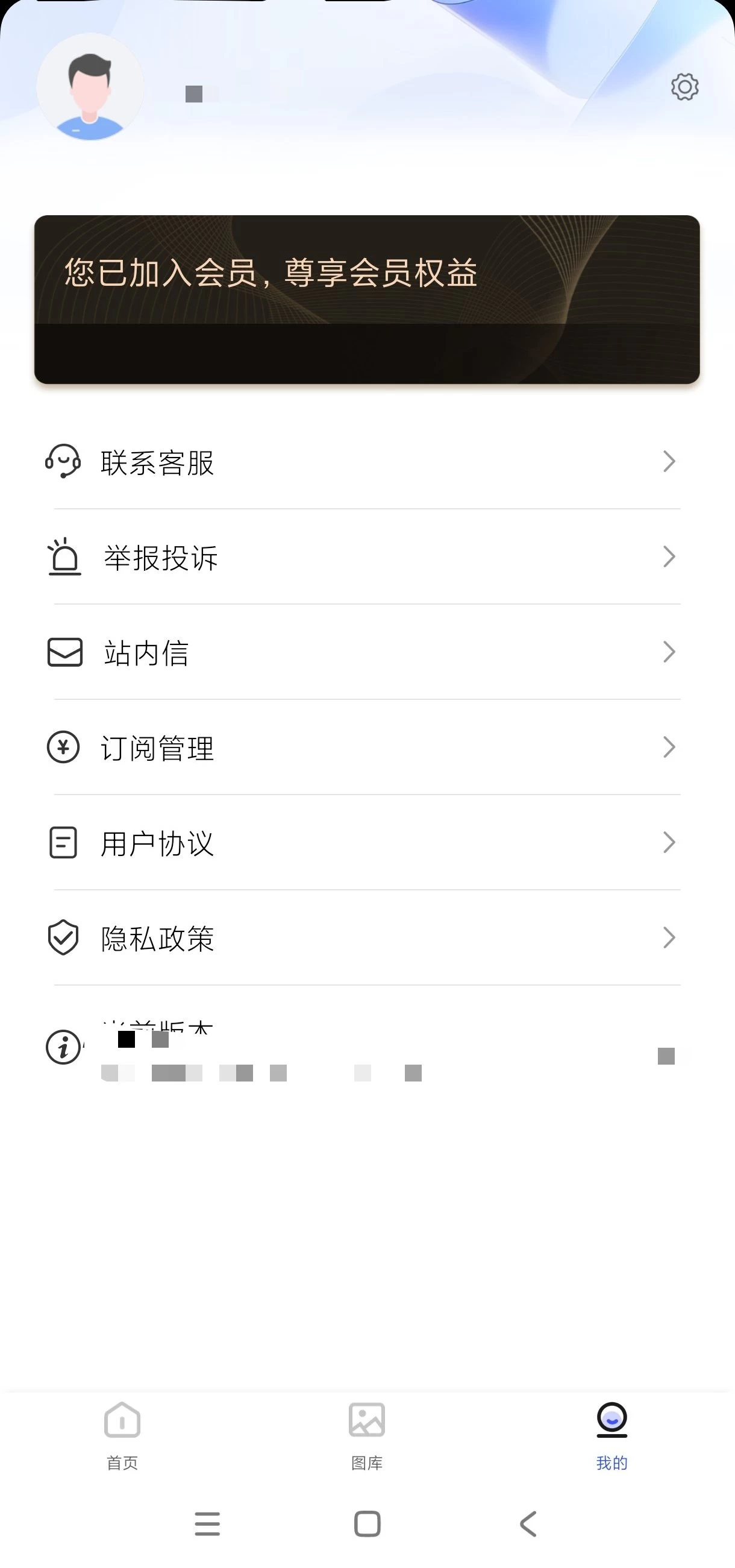Tap the profile avatar picture
The height and width of the screenshot is (1568, 735).
(x=90, y=87)
